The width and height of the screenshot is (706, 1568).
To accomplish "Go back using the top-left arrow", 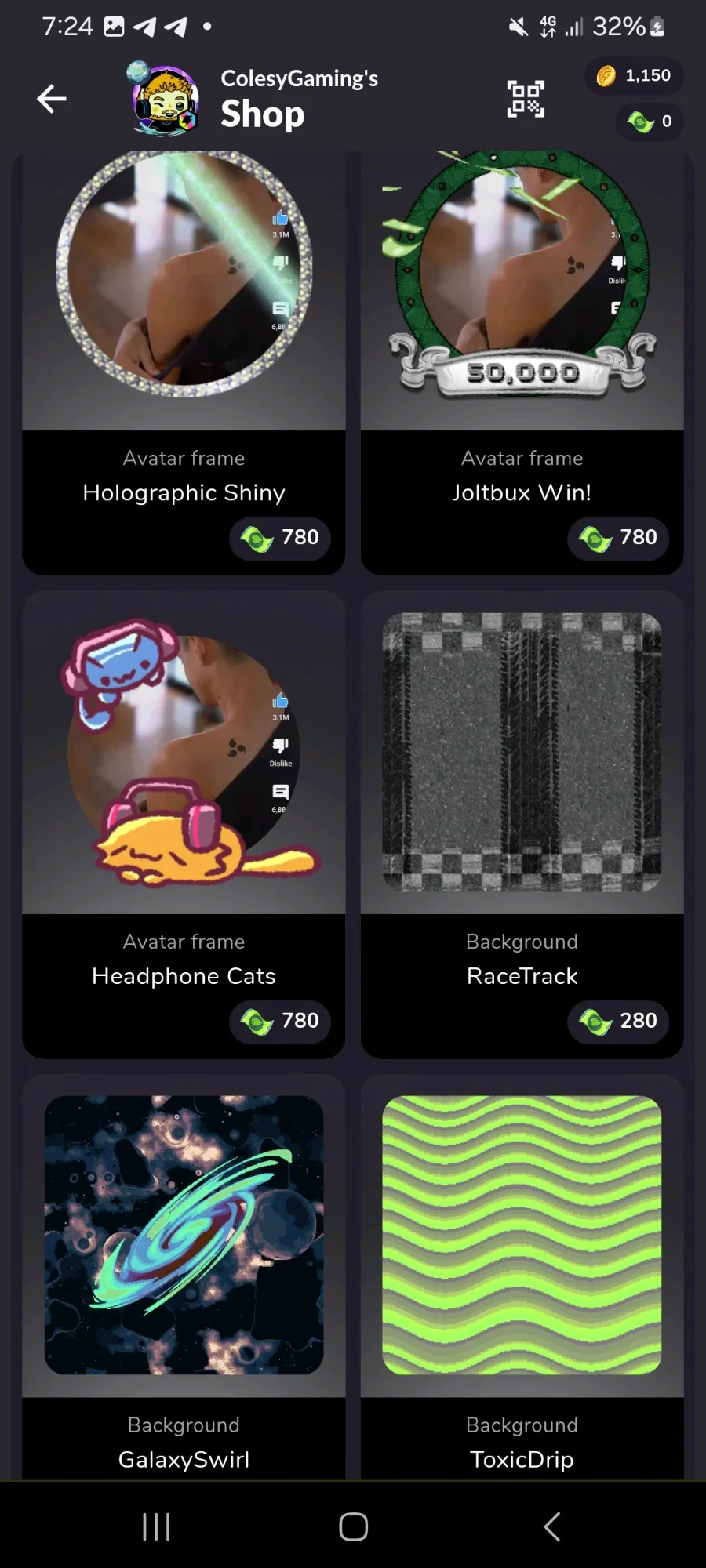I will pyautogui.click(x=52, y=99).
